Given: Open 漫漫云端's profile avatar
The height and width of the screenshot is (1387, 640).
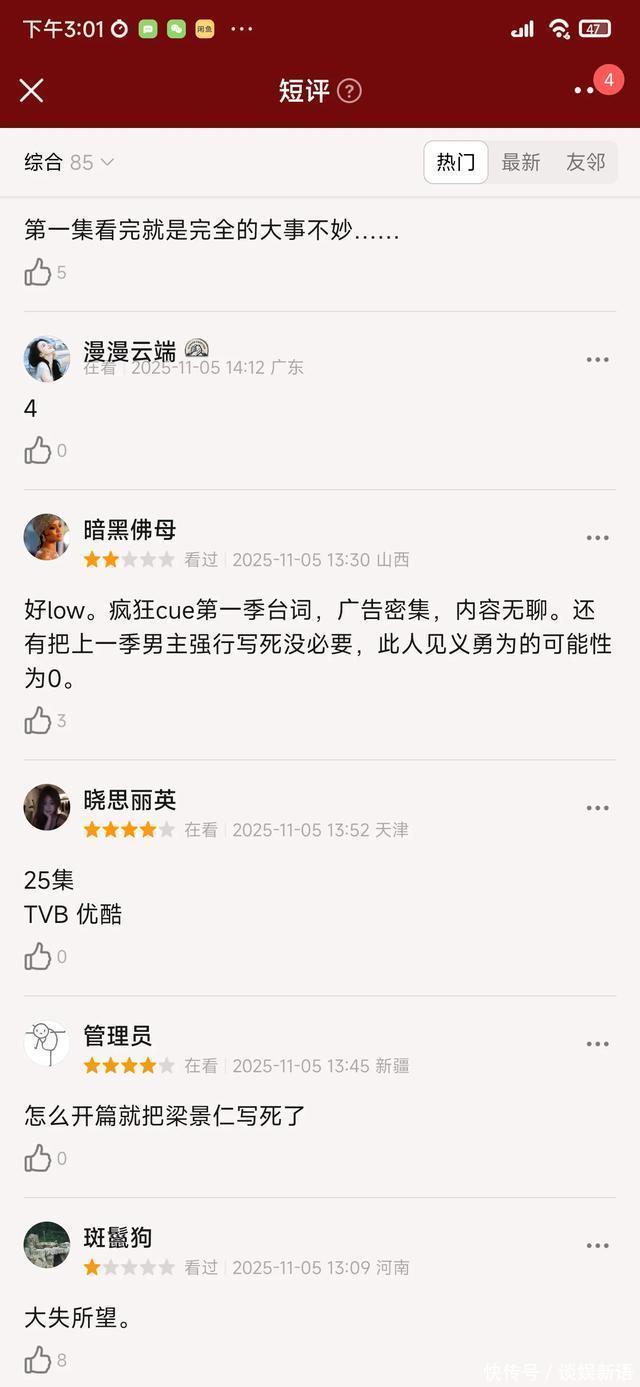Looking at the screenshot, I should (47, 359).
